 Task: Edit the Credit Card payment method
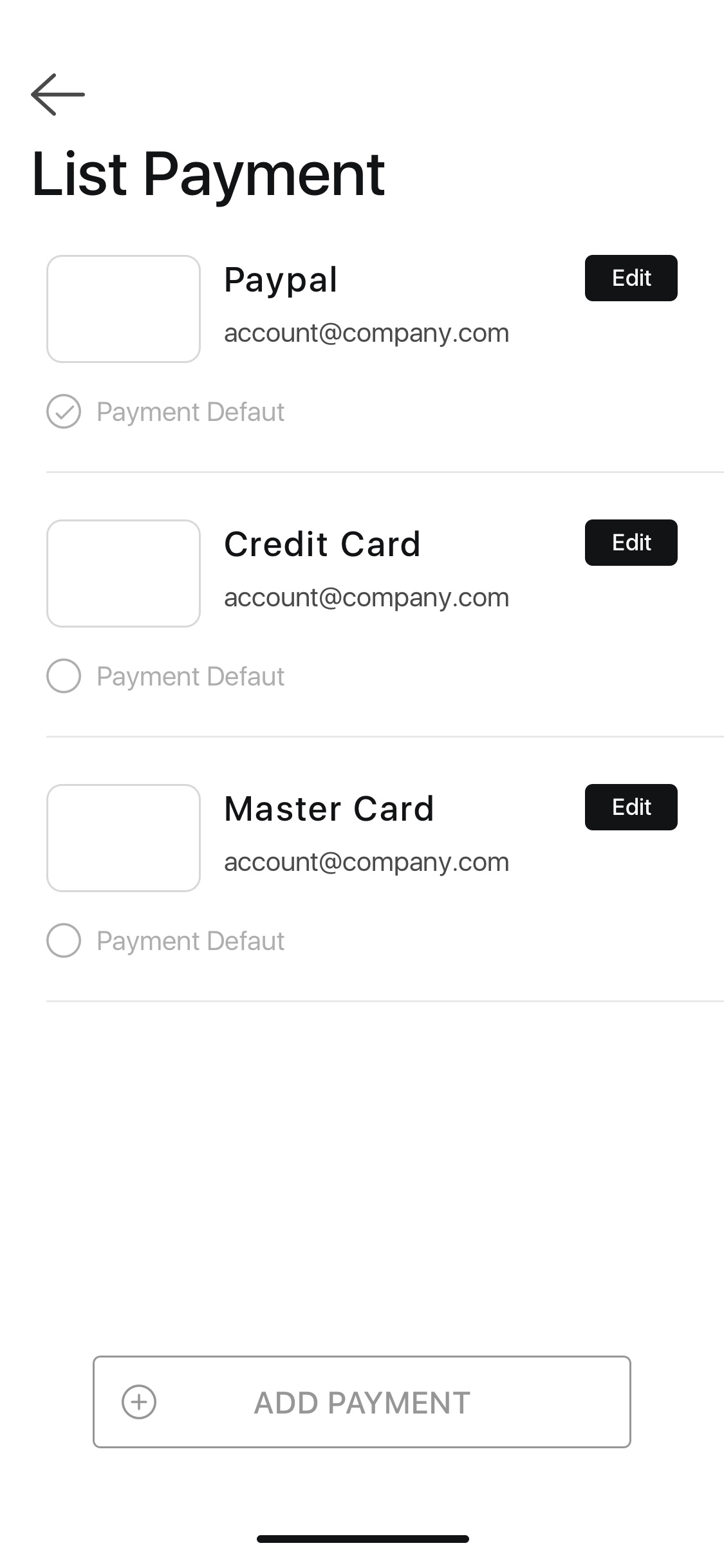pyautogui.click(x=631, y=543)
